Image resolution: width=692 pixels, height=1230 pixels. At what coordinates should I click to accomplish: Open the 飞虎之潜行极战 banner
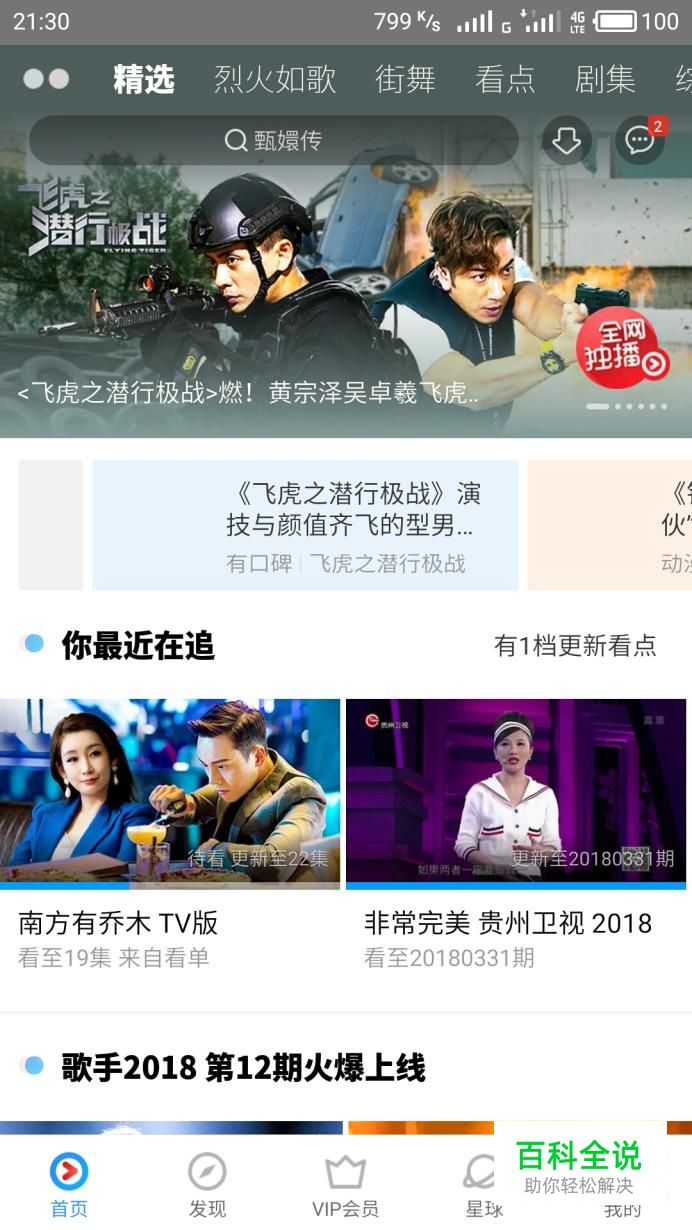coord(346,290)
